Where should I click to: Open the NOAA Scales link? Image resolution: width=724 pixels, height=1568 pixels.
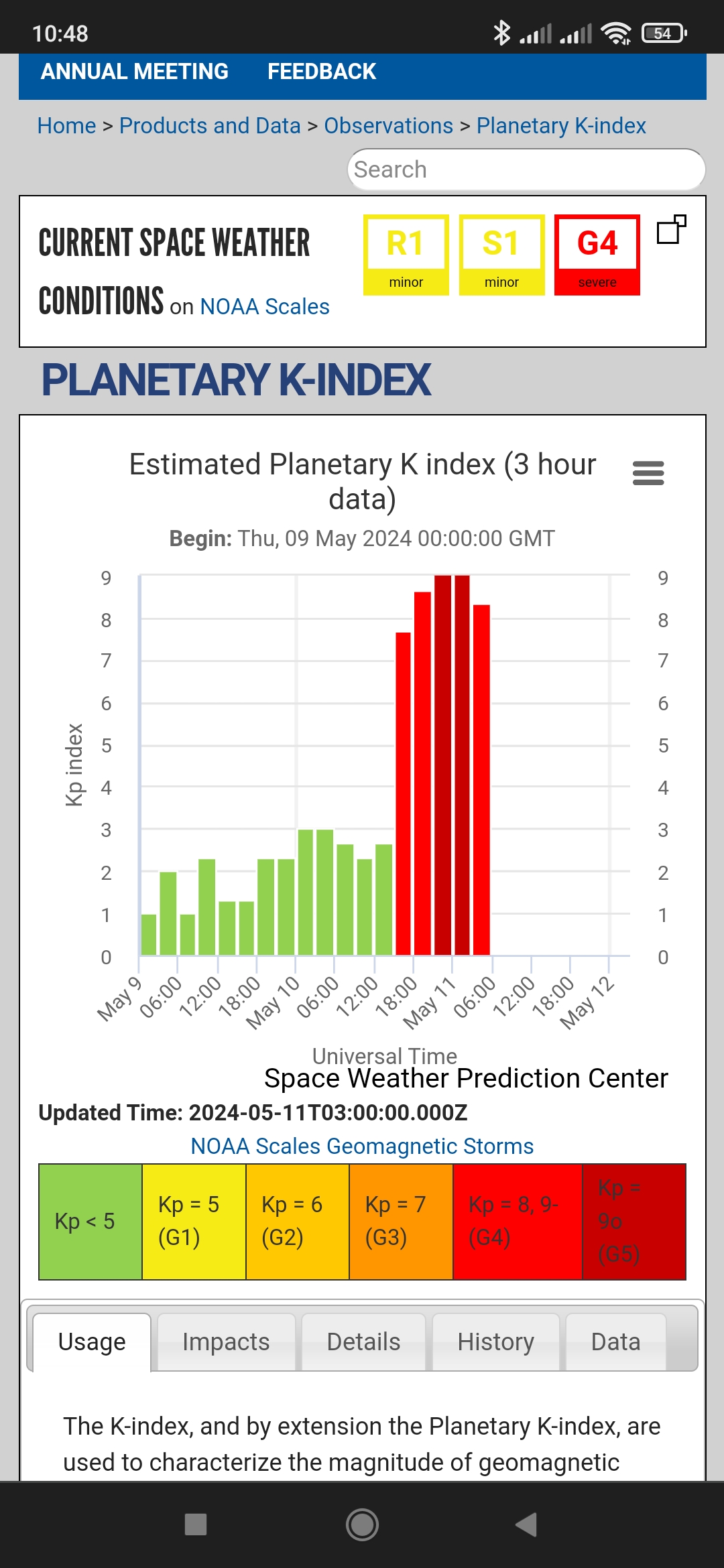265,307
